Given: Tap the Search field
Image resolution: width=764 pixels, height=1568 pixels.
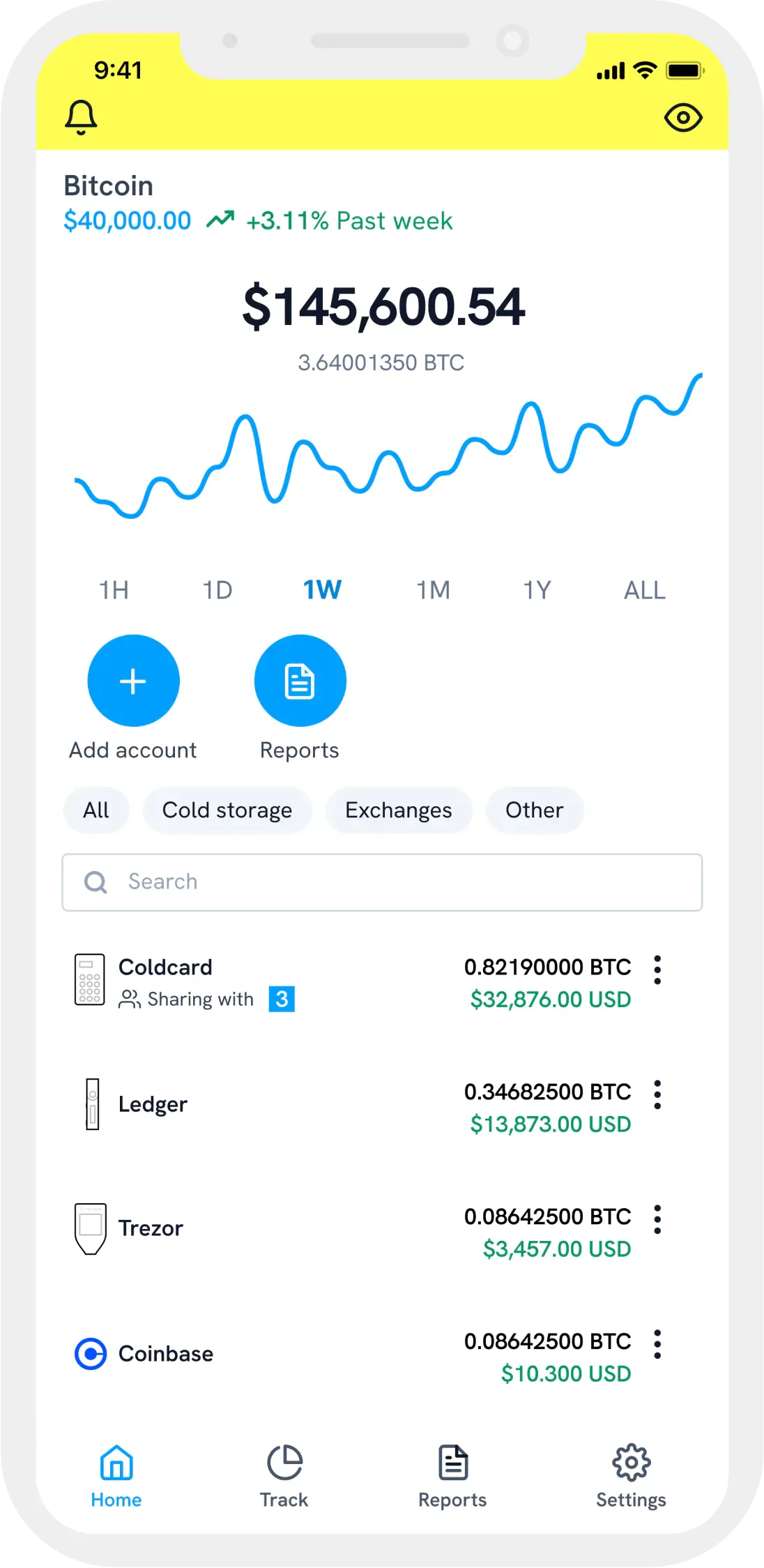Looking at the screenshot, I should [382, 882].
